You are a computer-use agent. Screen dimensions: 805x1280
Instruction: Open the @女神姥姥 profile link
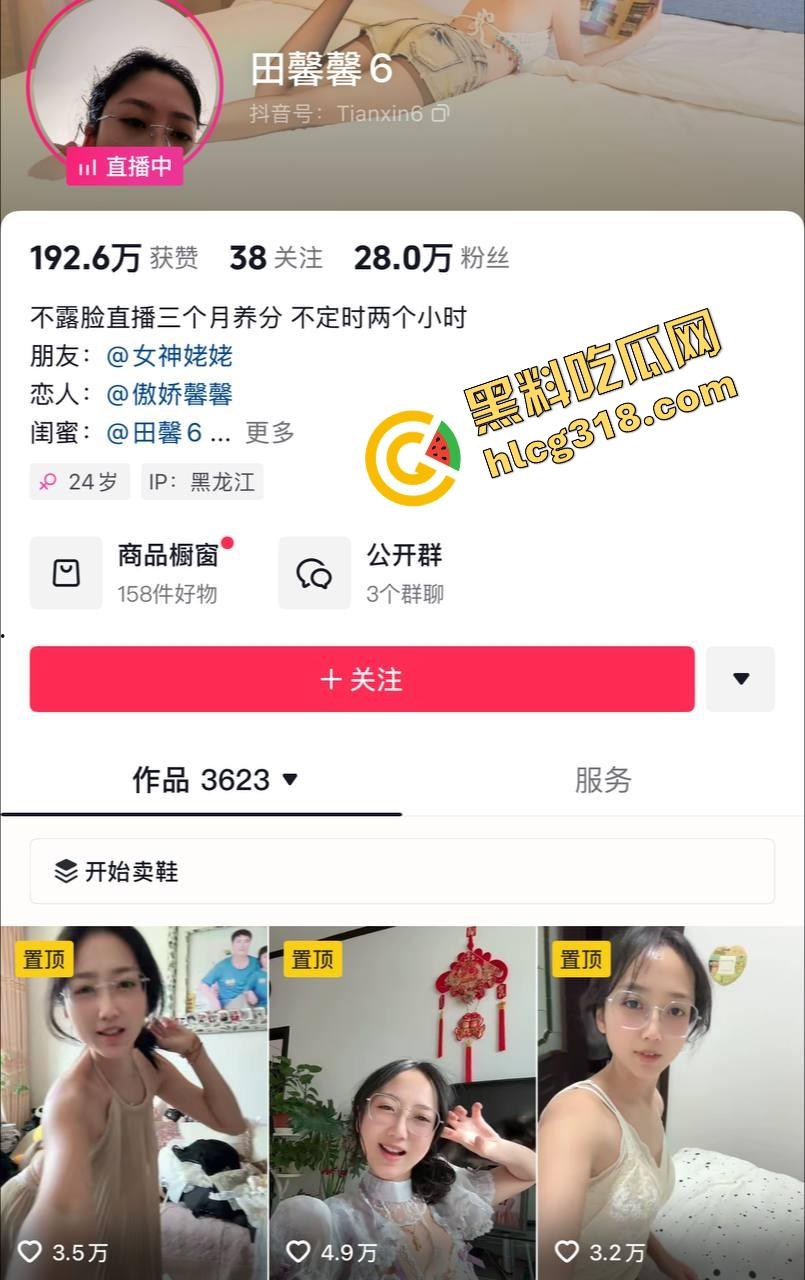click(x=169, y=356)
